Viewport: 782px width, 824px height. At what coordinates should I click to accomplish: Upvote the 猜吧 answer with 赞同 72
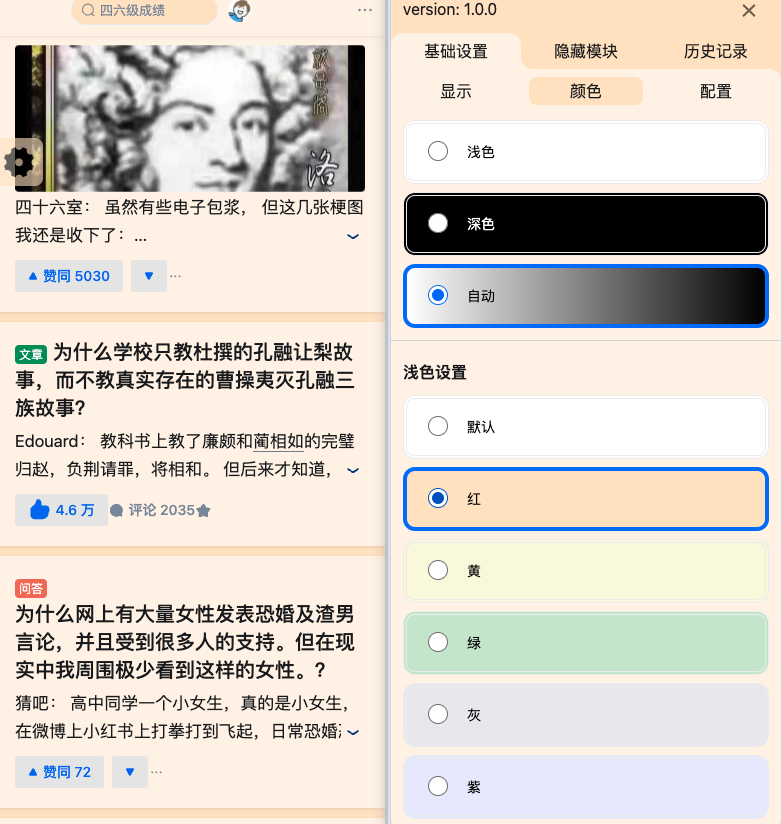point(59,772)
